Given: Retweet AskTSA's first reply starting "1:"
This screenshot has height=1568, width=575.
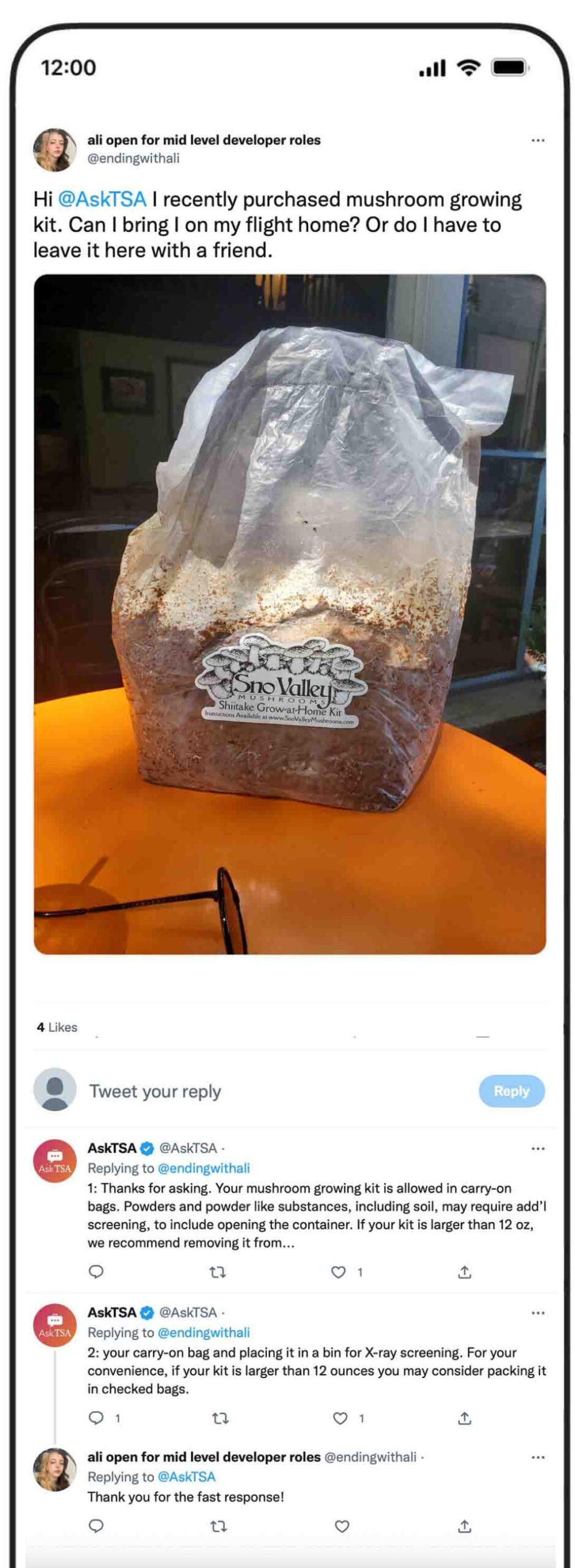Looking at the screenshot, I should 217,1272.
